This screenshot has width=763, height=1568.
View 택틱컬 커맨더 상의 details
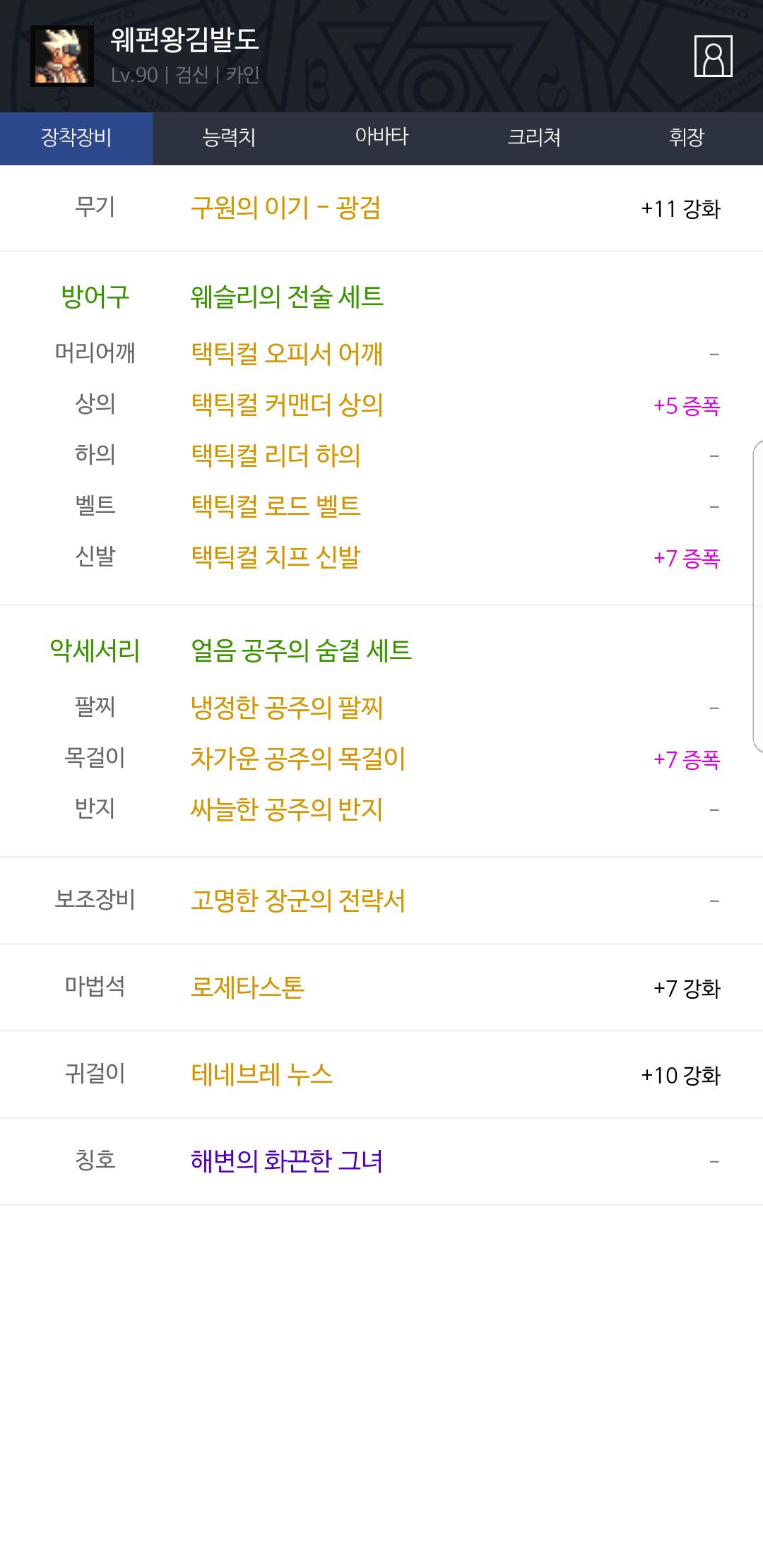(x=287, y=404)
